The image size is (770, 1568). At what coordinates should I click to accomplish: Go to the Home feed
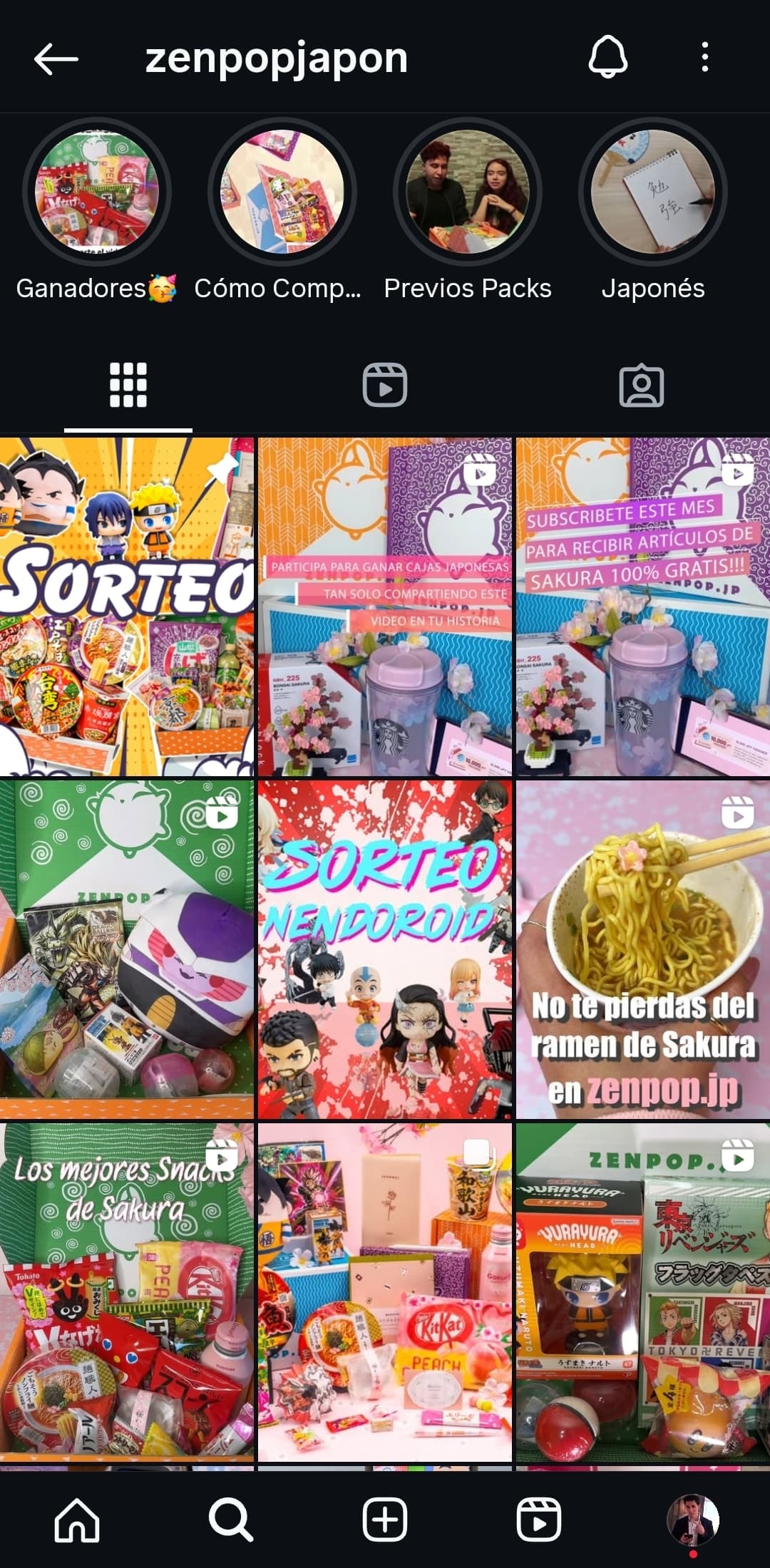(77, 1520)
